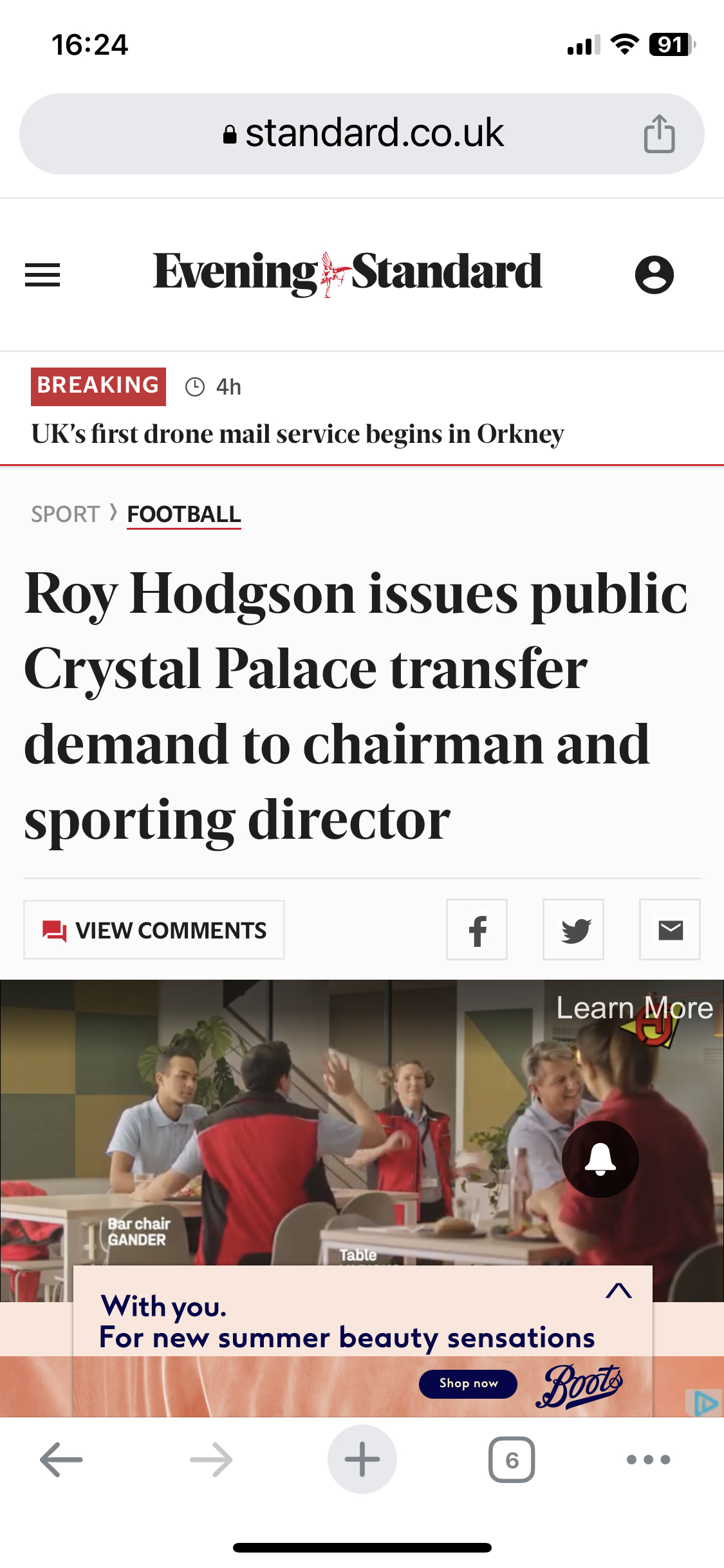Go back to the previous page
The width and height of the screenshot is (724, 1568).
[x=61, y=1460]
